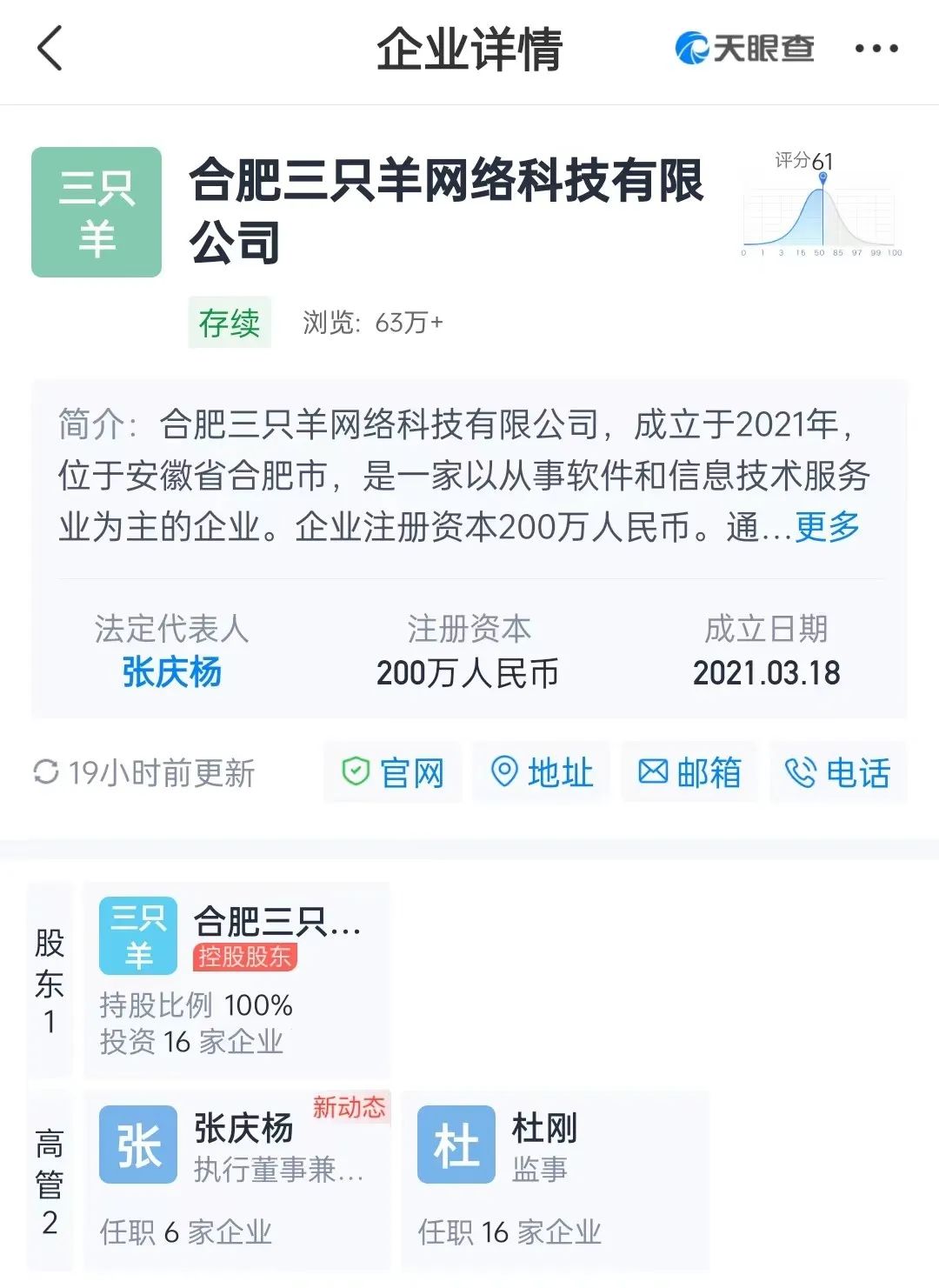The width and height of the screenshot is (939, 1288).
Task: View the company 地址
Action: [x=542, y=772]
